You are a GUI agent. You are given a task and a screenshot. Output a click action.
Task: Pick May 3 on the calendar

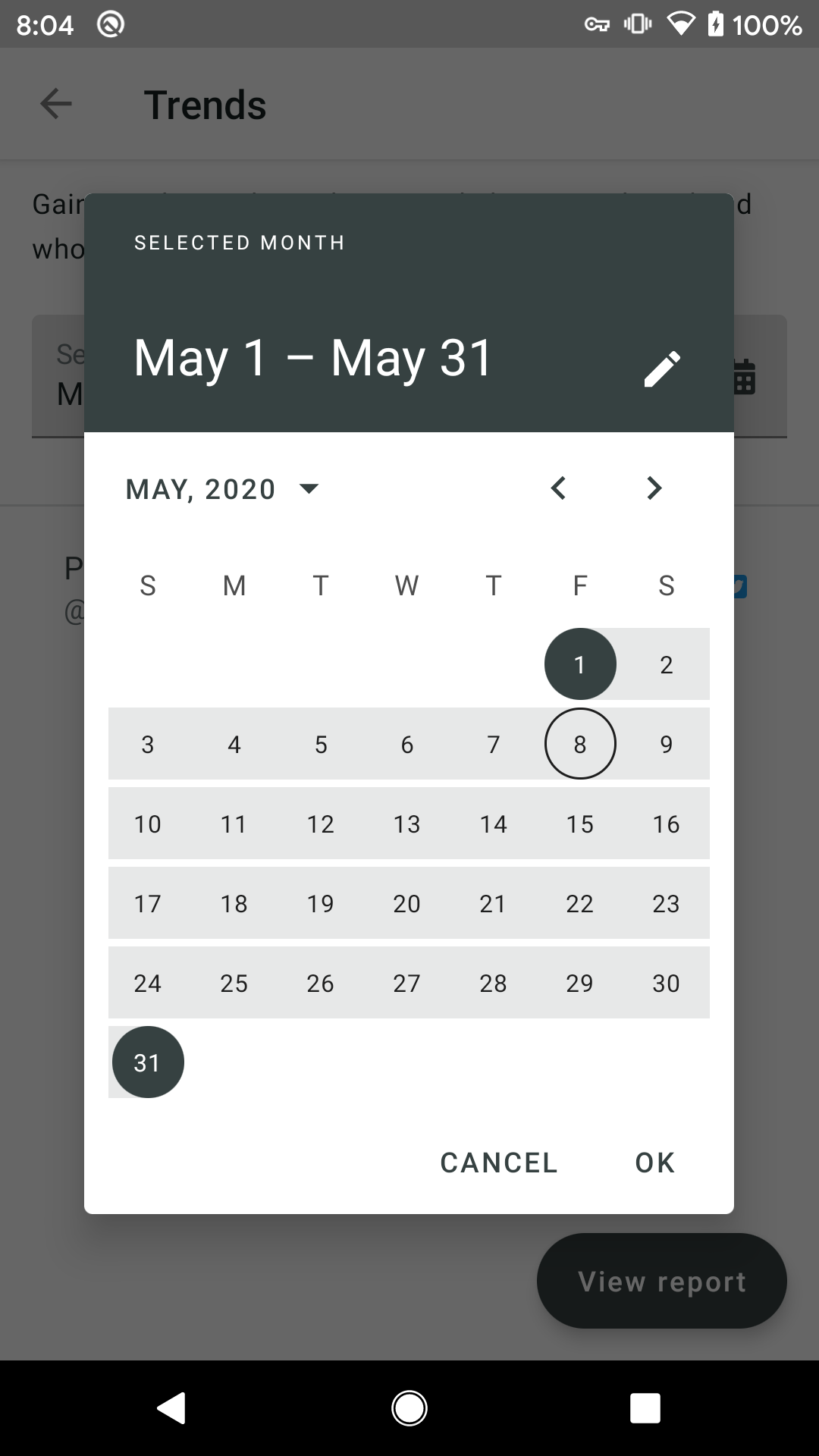click(x=148, y=744)
